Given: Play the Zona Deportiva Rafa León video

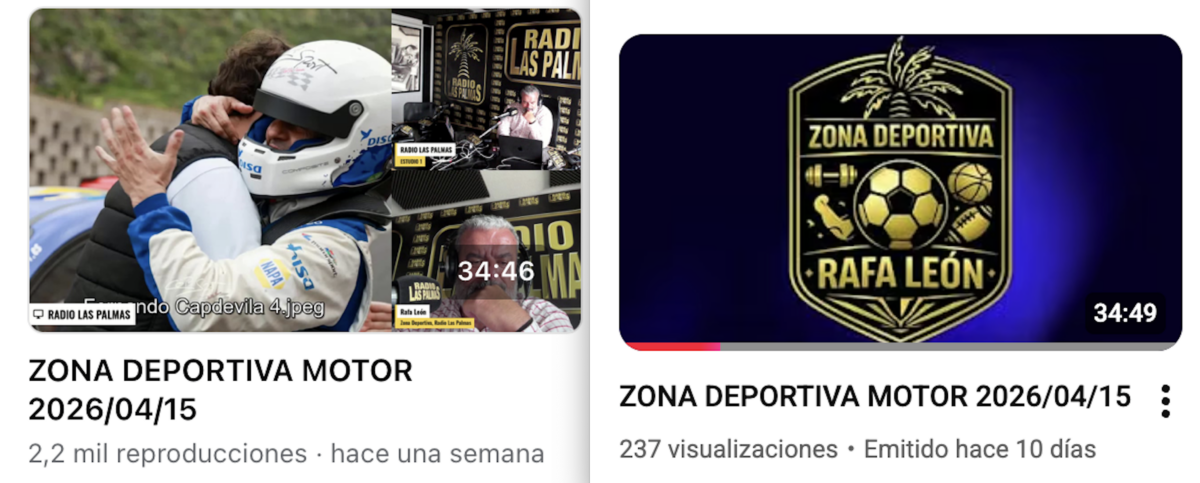Looking at the screenshot, I should coord(900,190).
